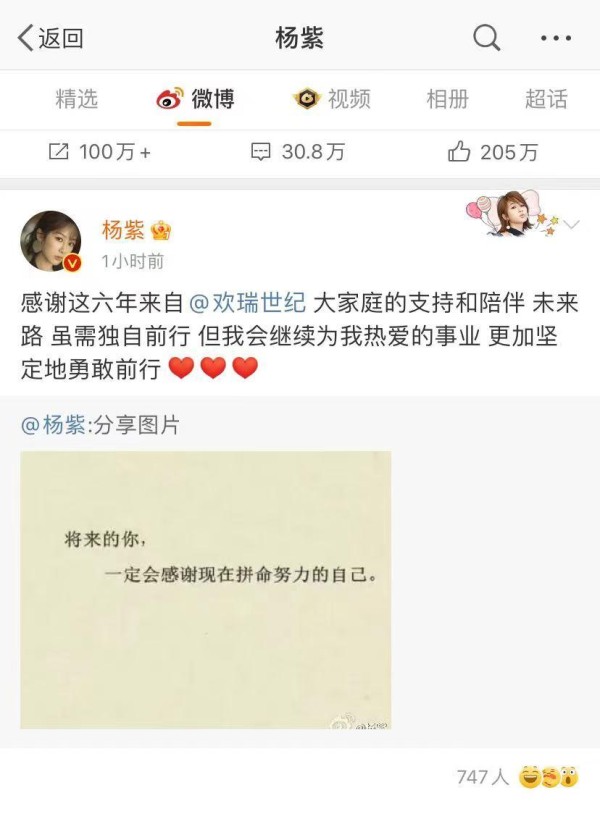Switch to the 超话 tab
Image resolution: width=600 pixels, height=819 pixels.
(546, 98)
